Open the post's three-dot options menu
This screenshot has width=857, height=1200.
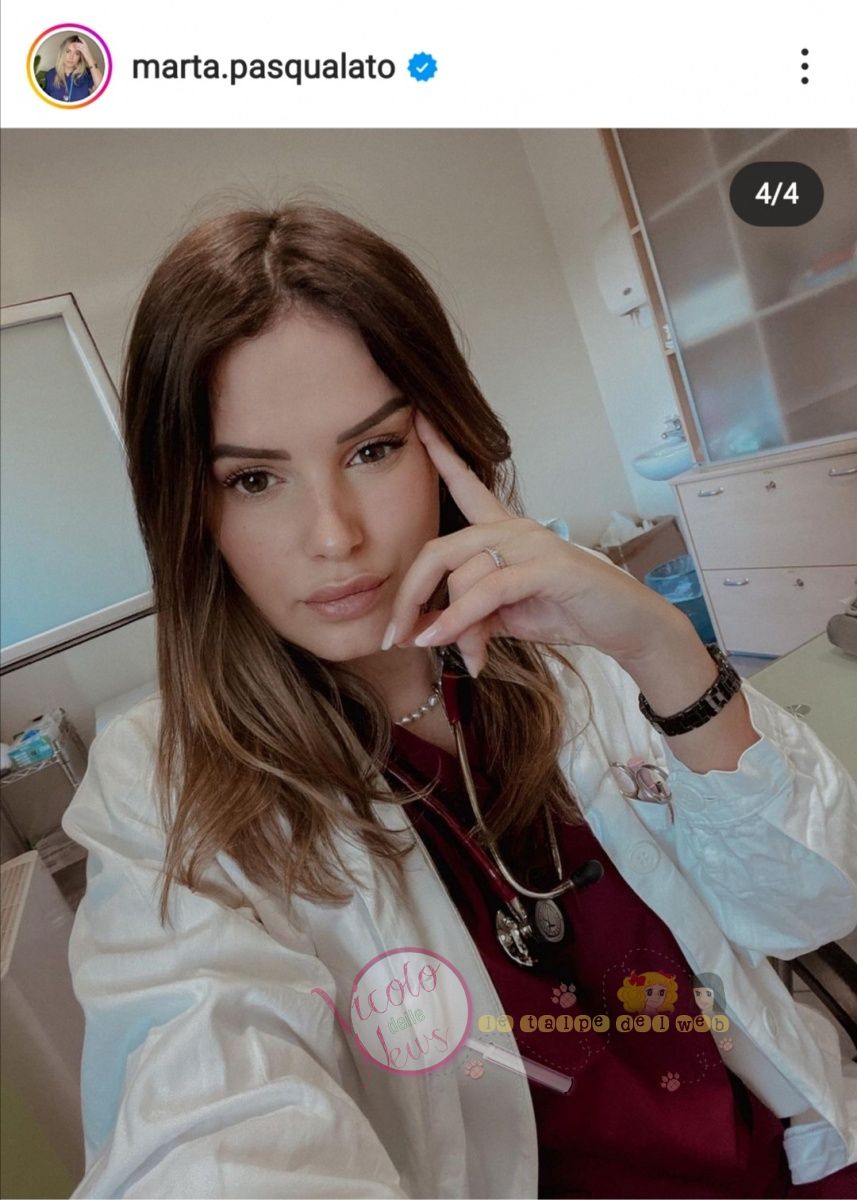pos(804,66)
